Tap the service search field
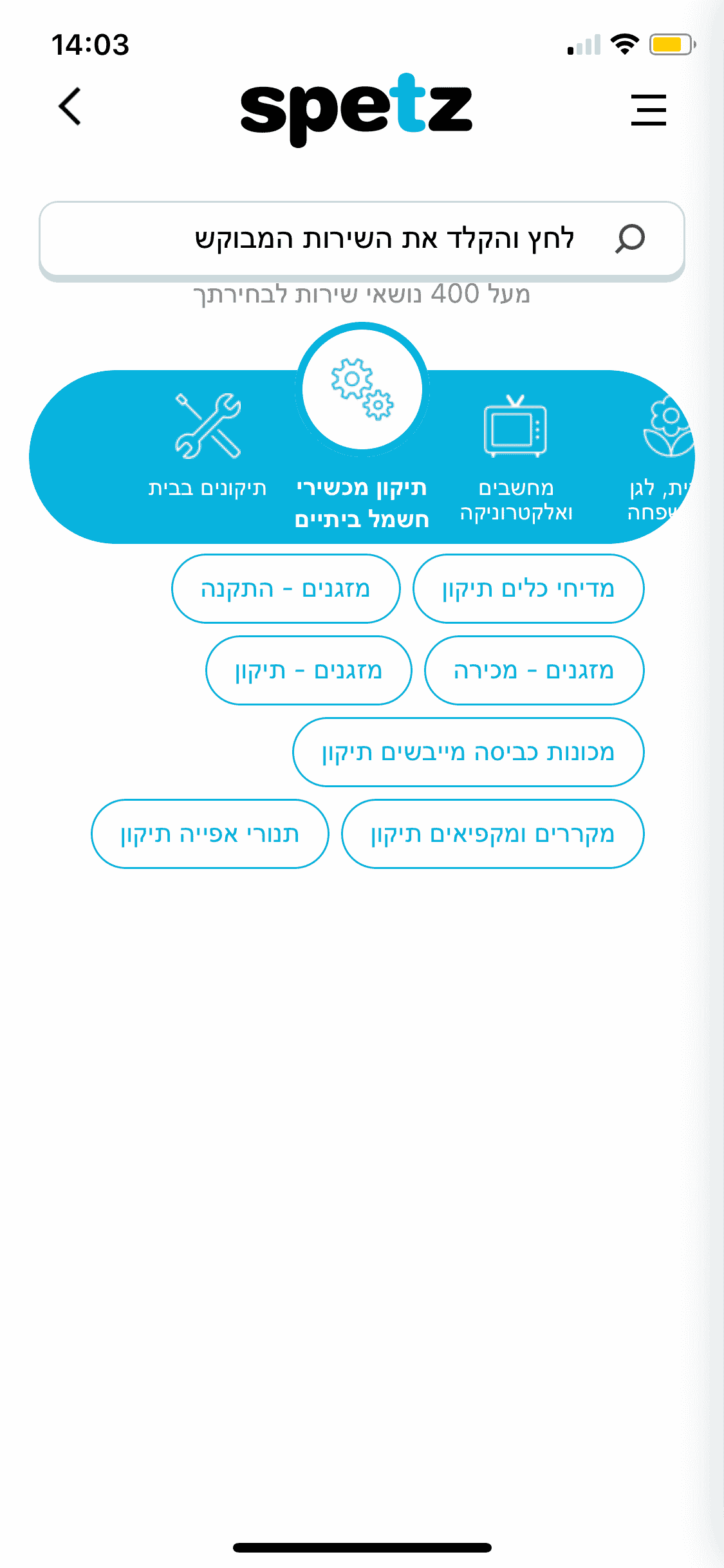The height and width of the screenshot is (1568, 724). (x=362, y=239)
